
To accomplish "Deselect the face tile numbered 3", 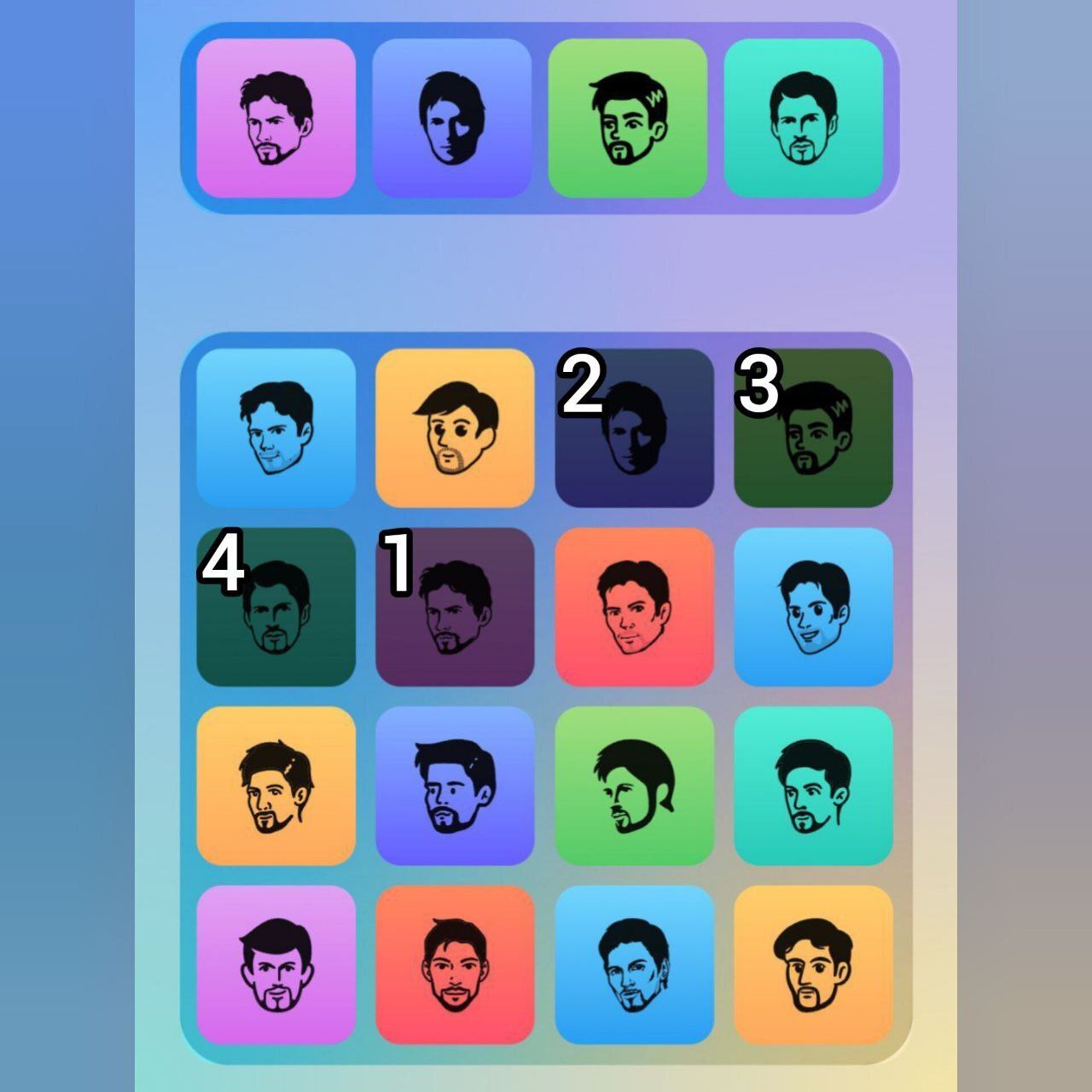I will 813,427.
